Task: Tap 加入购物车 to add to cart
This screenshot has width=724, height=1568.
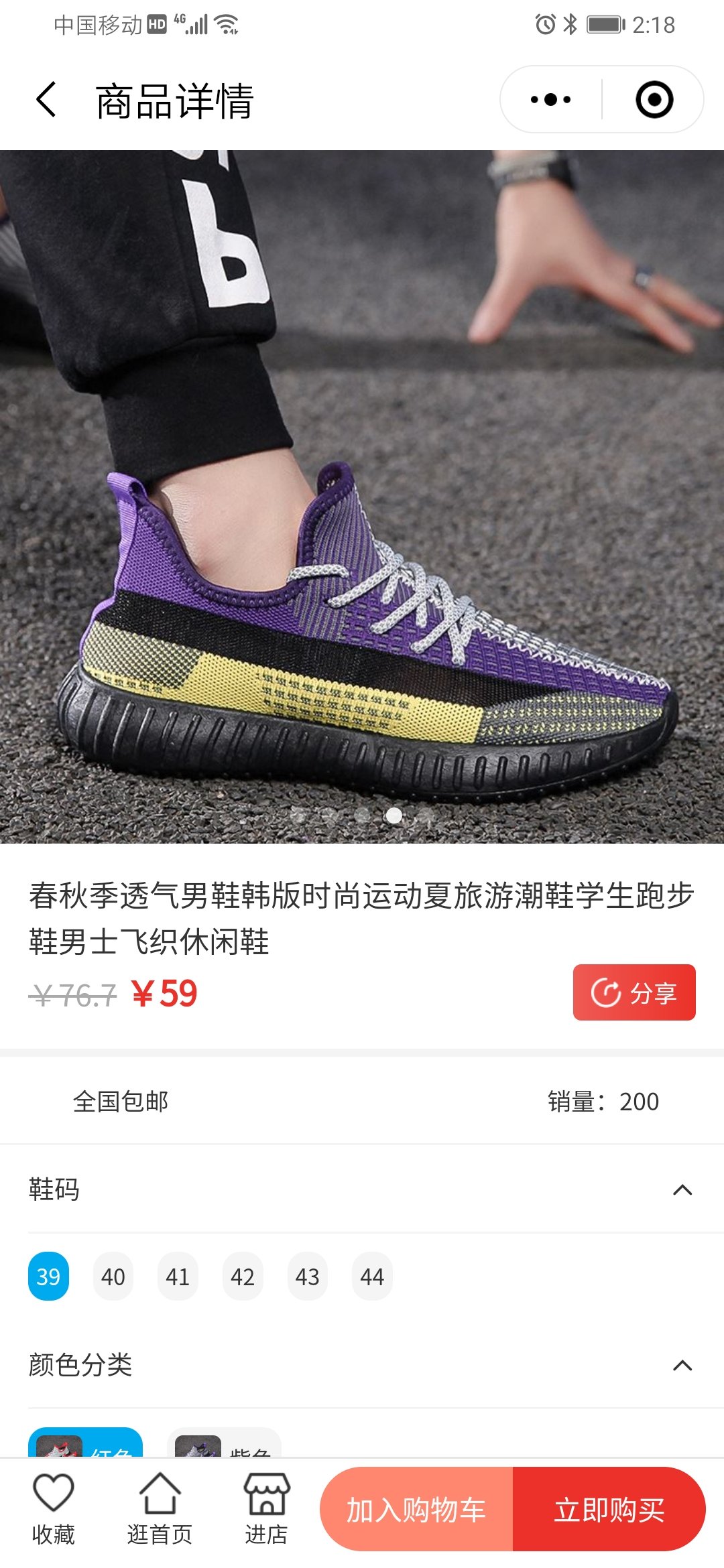Action: (416, 1510)
